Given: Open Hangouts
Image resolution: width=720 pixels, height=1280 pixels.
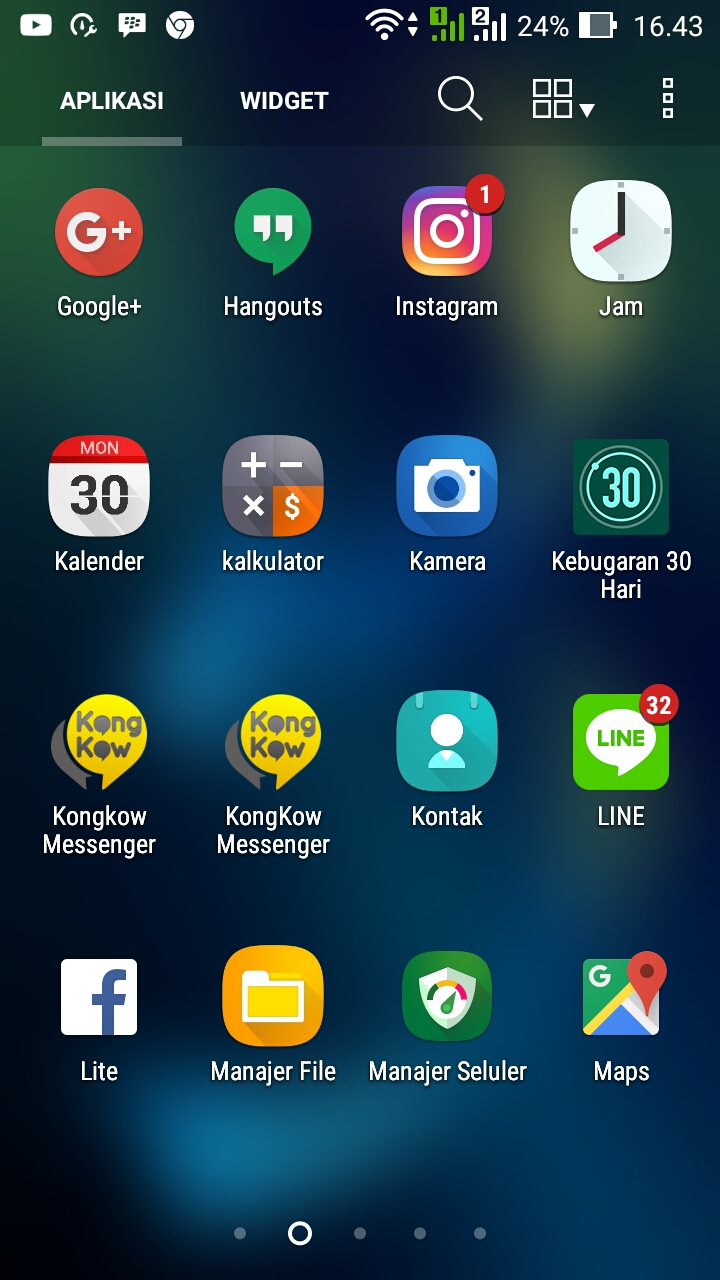Looking at the screenshot, I should 272,232.
